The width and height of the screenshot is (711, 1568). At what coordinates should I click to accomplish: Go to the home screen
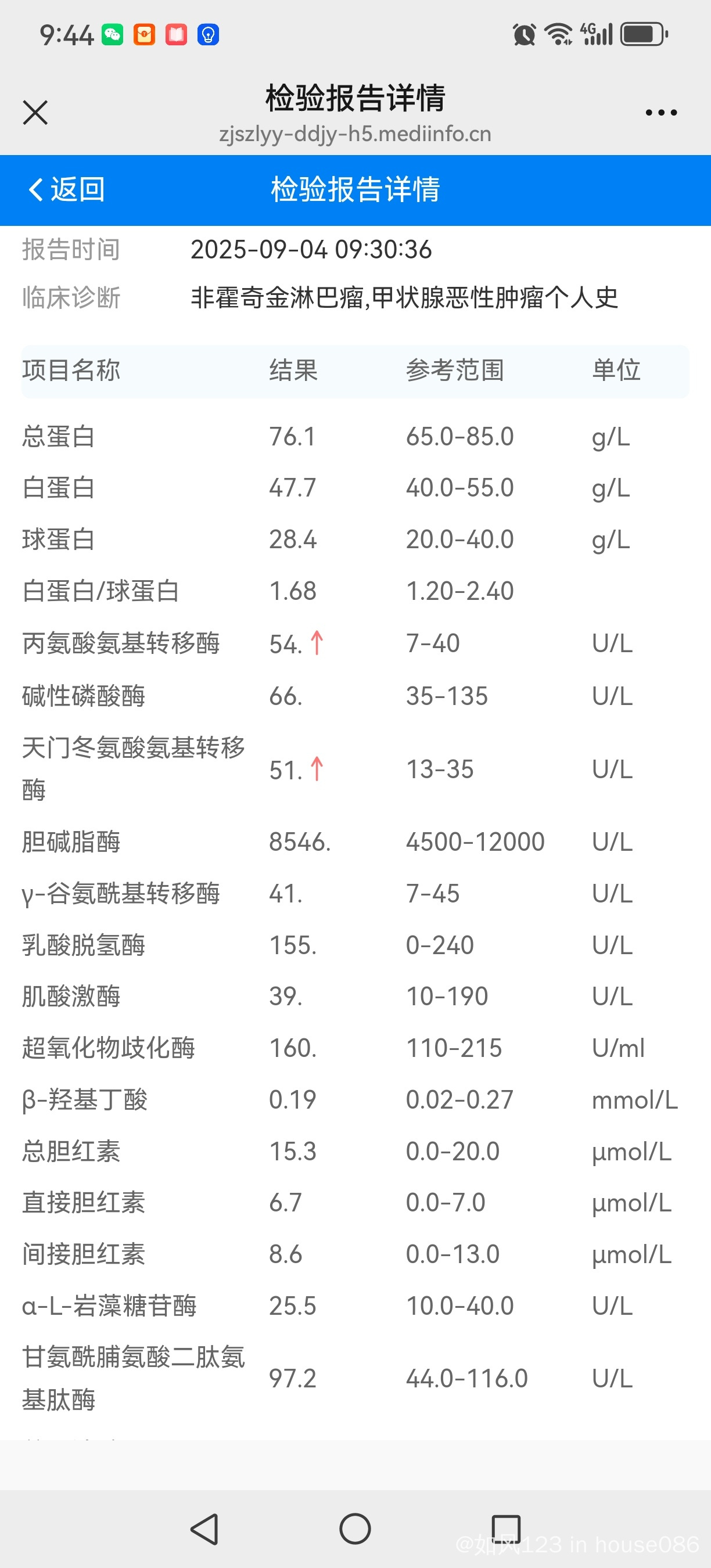tap(355, 1529)
